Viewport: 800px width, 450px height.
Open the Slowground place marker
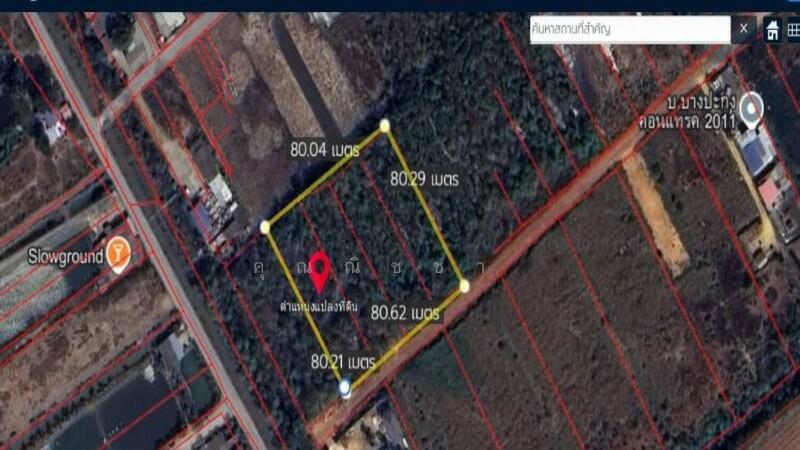[119, 255]
